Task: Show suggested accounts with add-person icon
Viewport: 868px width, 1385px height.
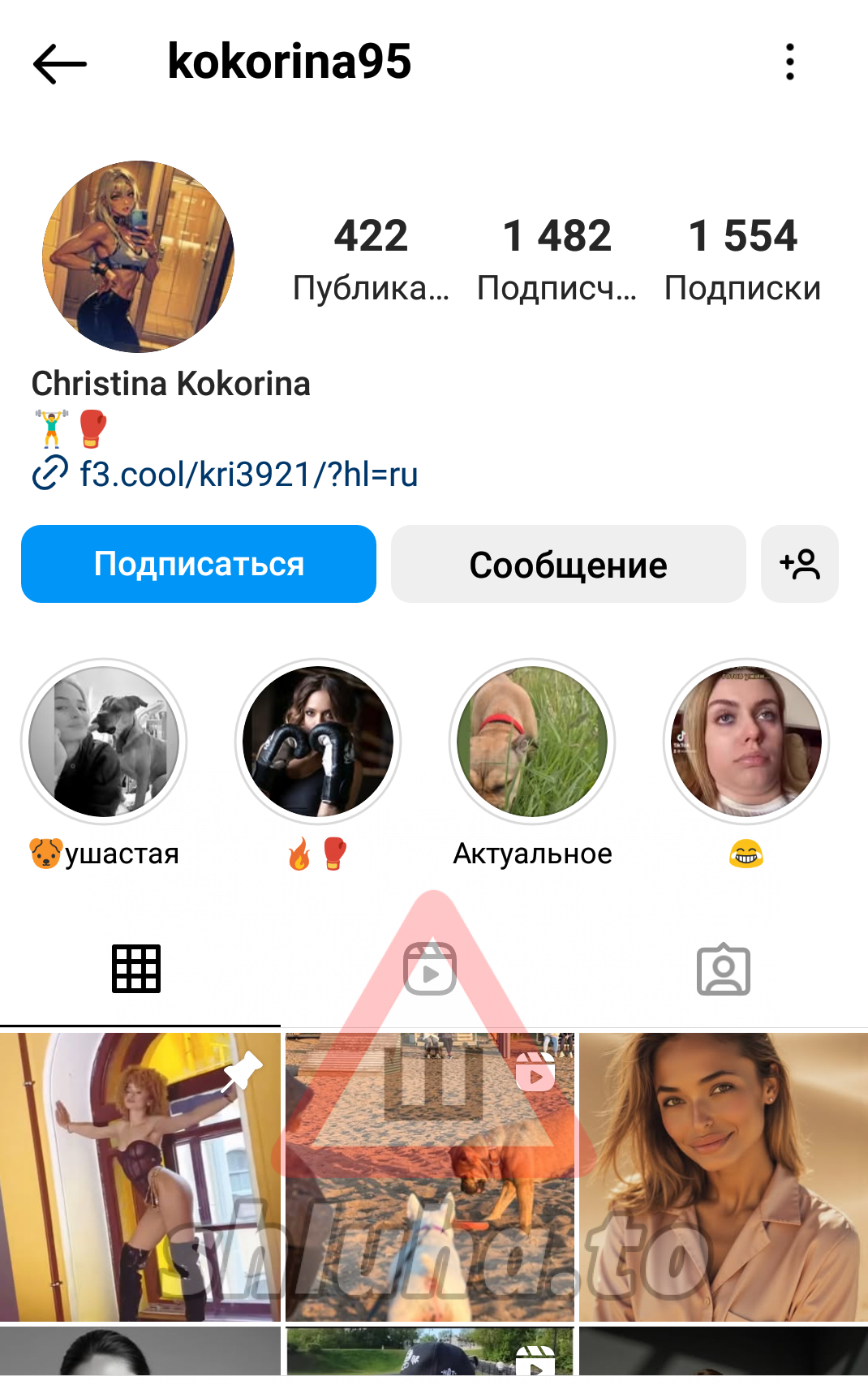Action: (x=799, y=564)
